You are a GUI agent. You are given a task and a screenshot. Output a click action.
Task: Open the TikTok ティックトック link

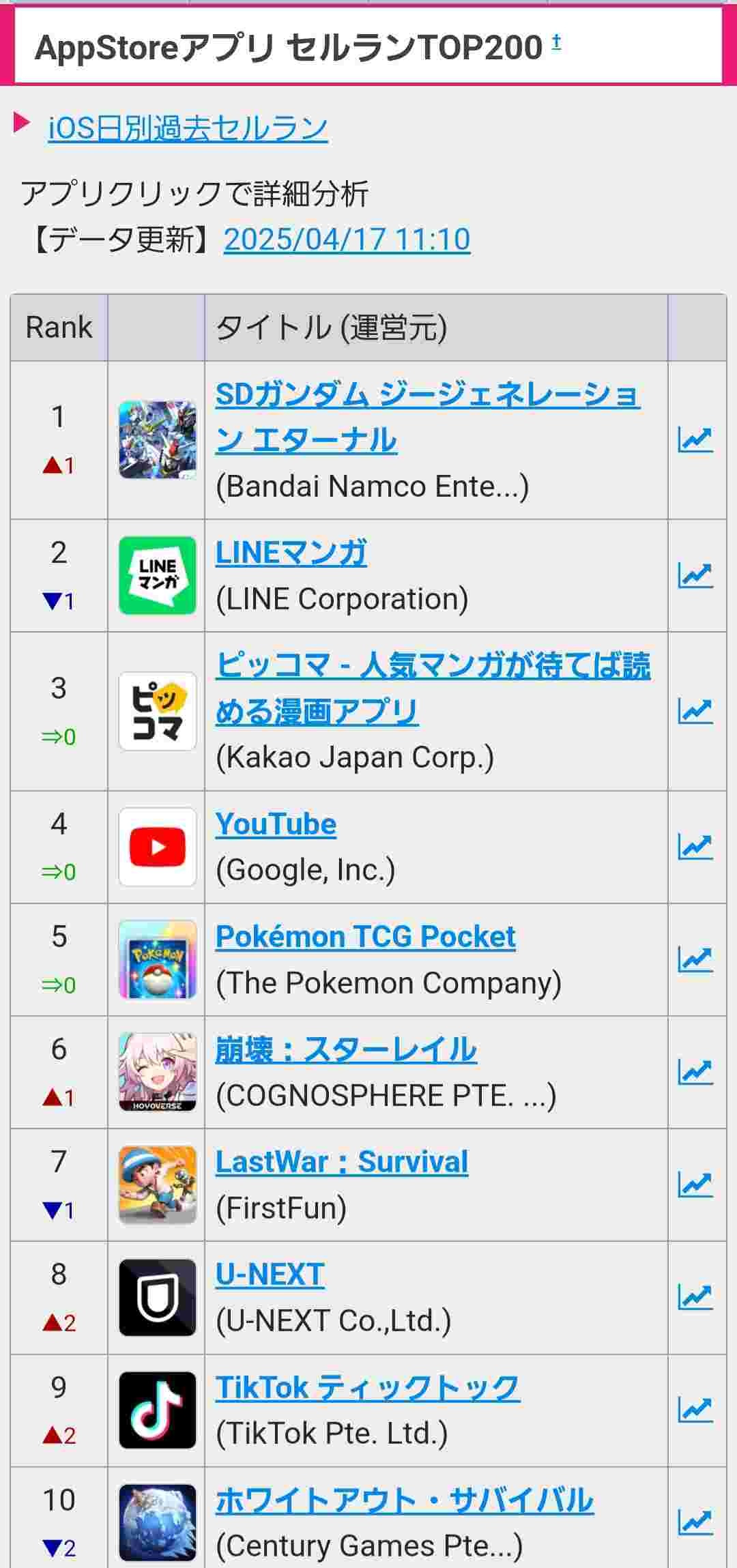tap(368, 1388)
